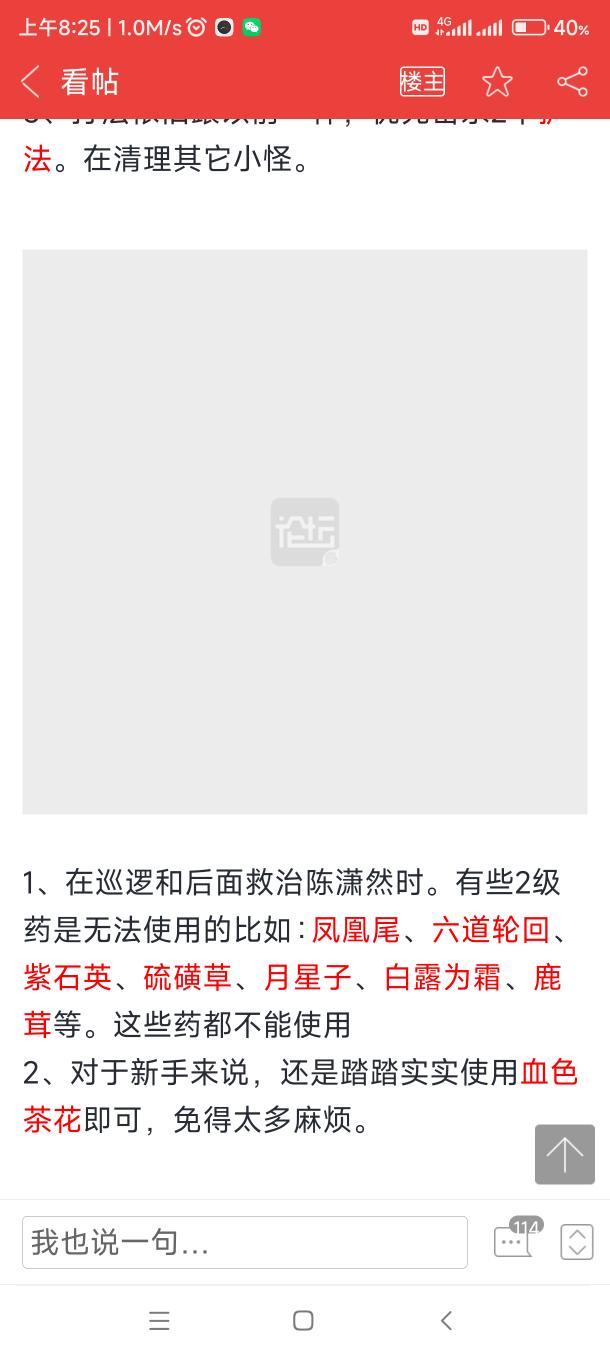This screenshot has width=610, height=1356.
Task: Open the 114 comments
Action: (x=515, y=1240)
